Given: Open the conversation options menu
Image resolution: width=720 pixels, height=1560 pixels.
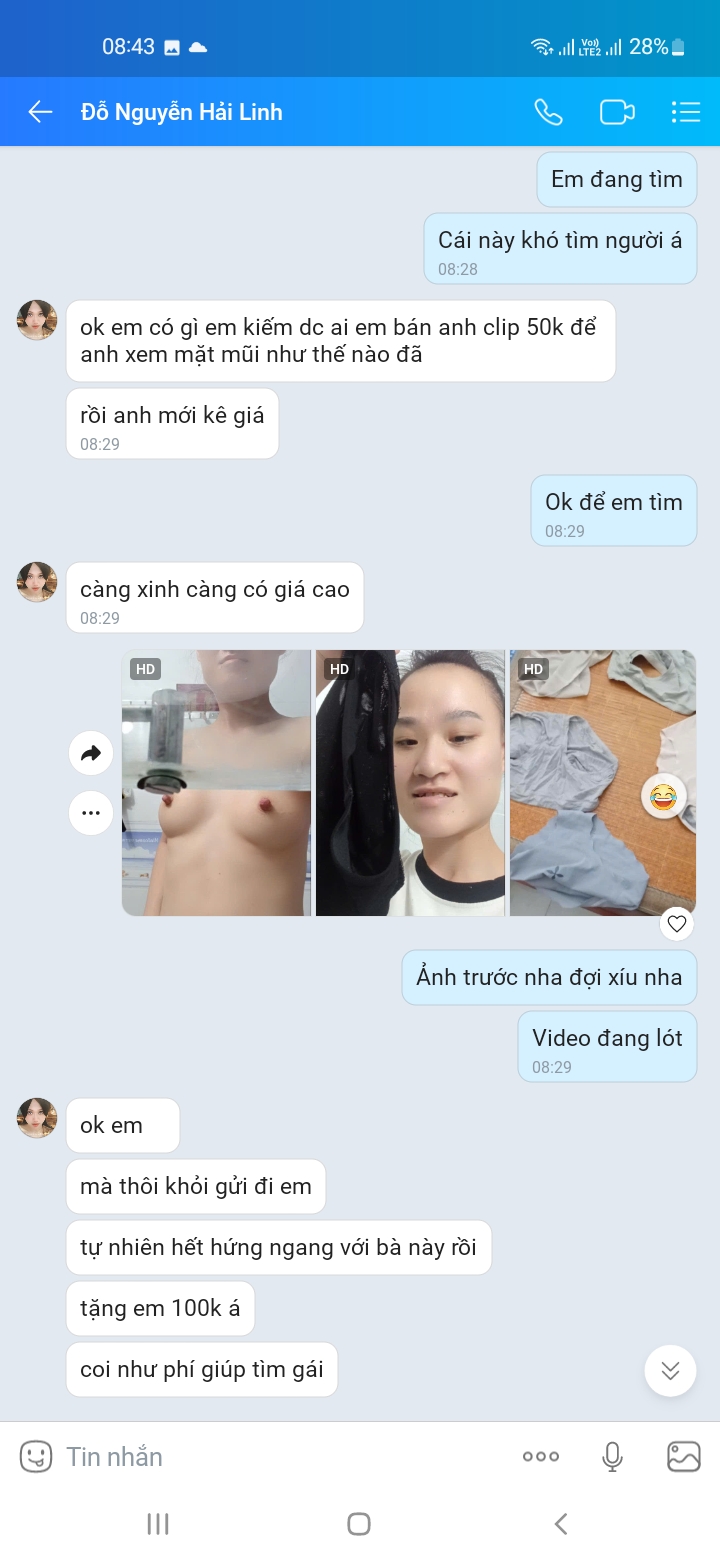Looking at the screenshot, I should (x=685, y=112).
